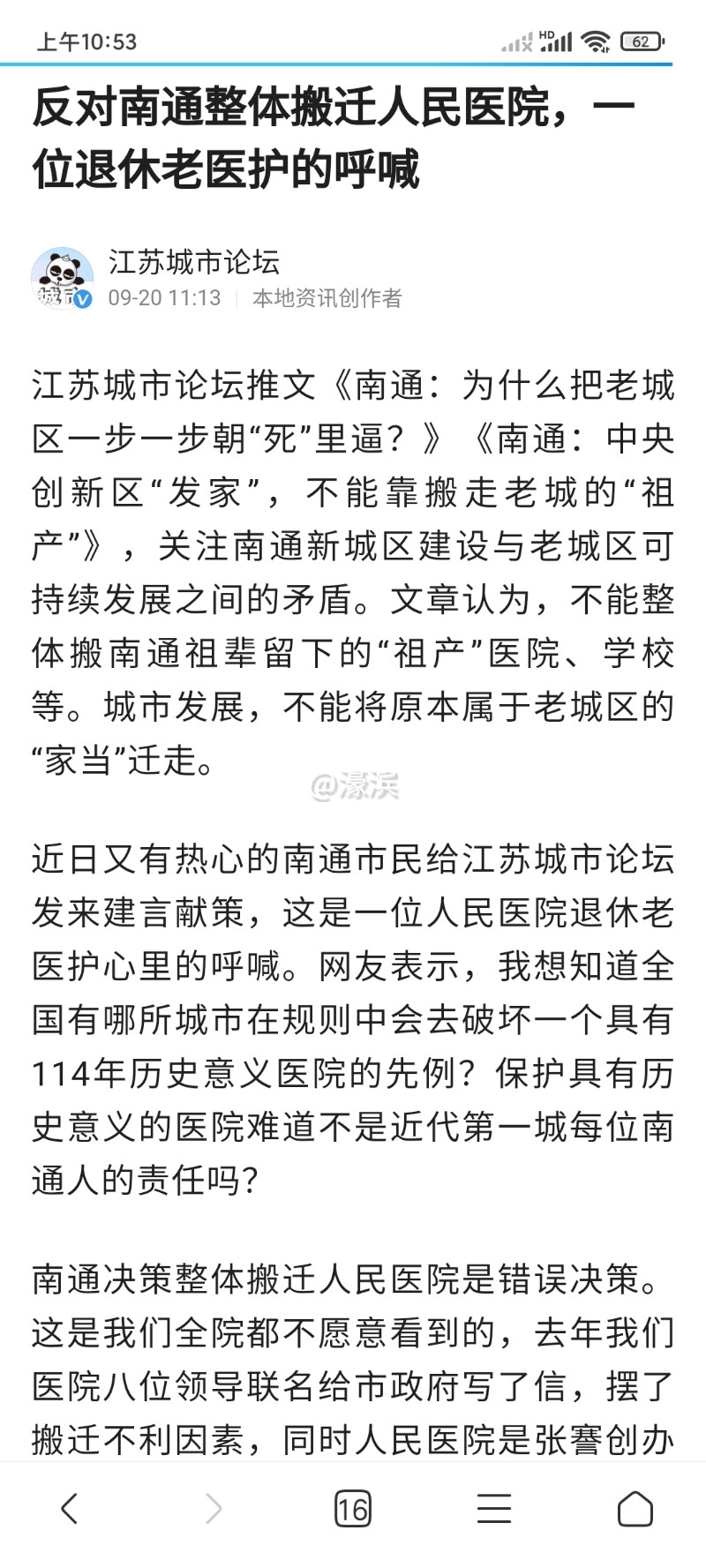Image resolution: width=706 pixels, height=1568 pixels.
Task: Open the 16 browser tabs view
Action: pyautogui.click(x=352, y=1508)
